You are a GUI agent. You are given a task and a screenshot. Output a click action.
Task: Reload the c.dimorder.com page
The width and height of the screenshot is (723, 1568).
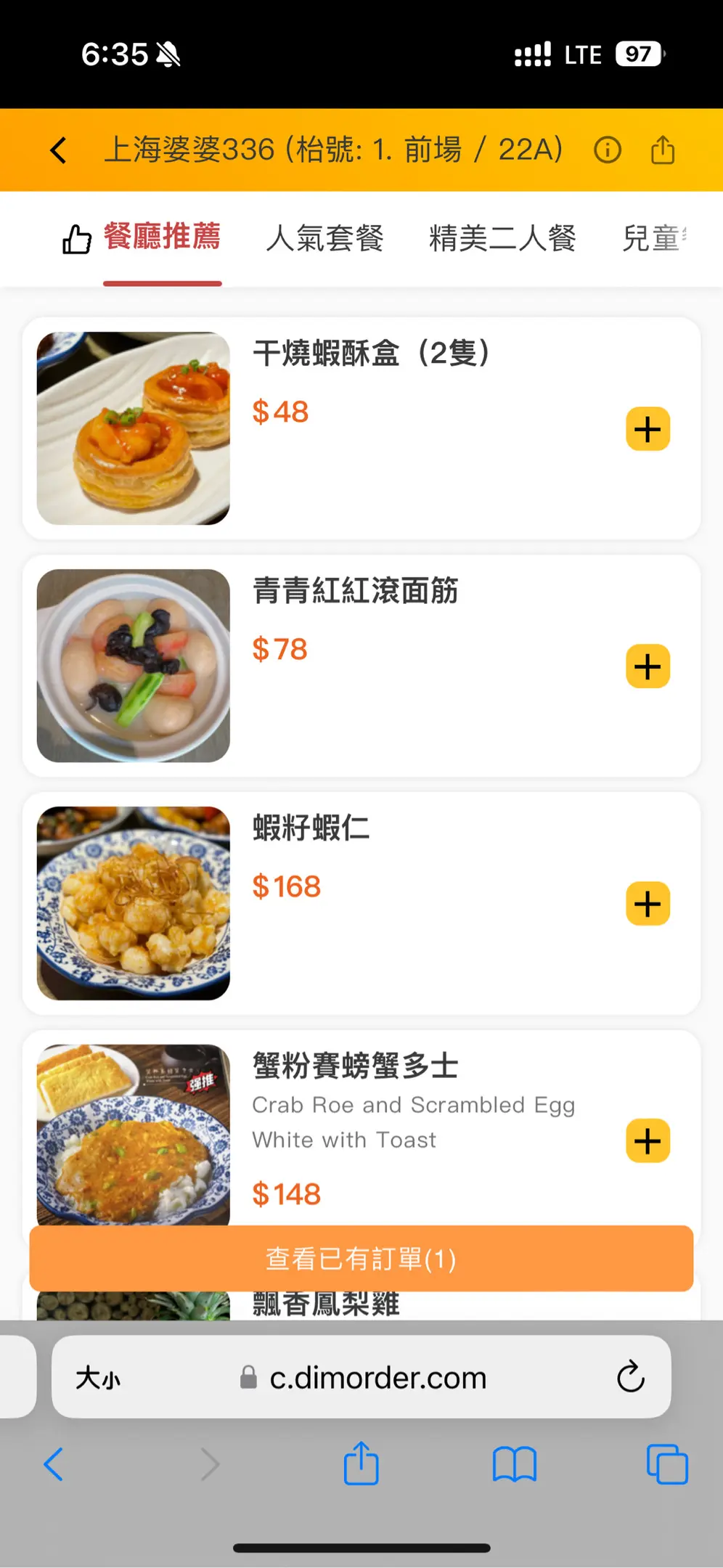click(x=630, y=1376)
